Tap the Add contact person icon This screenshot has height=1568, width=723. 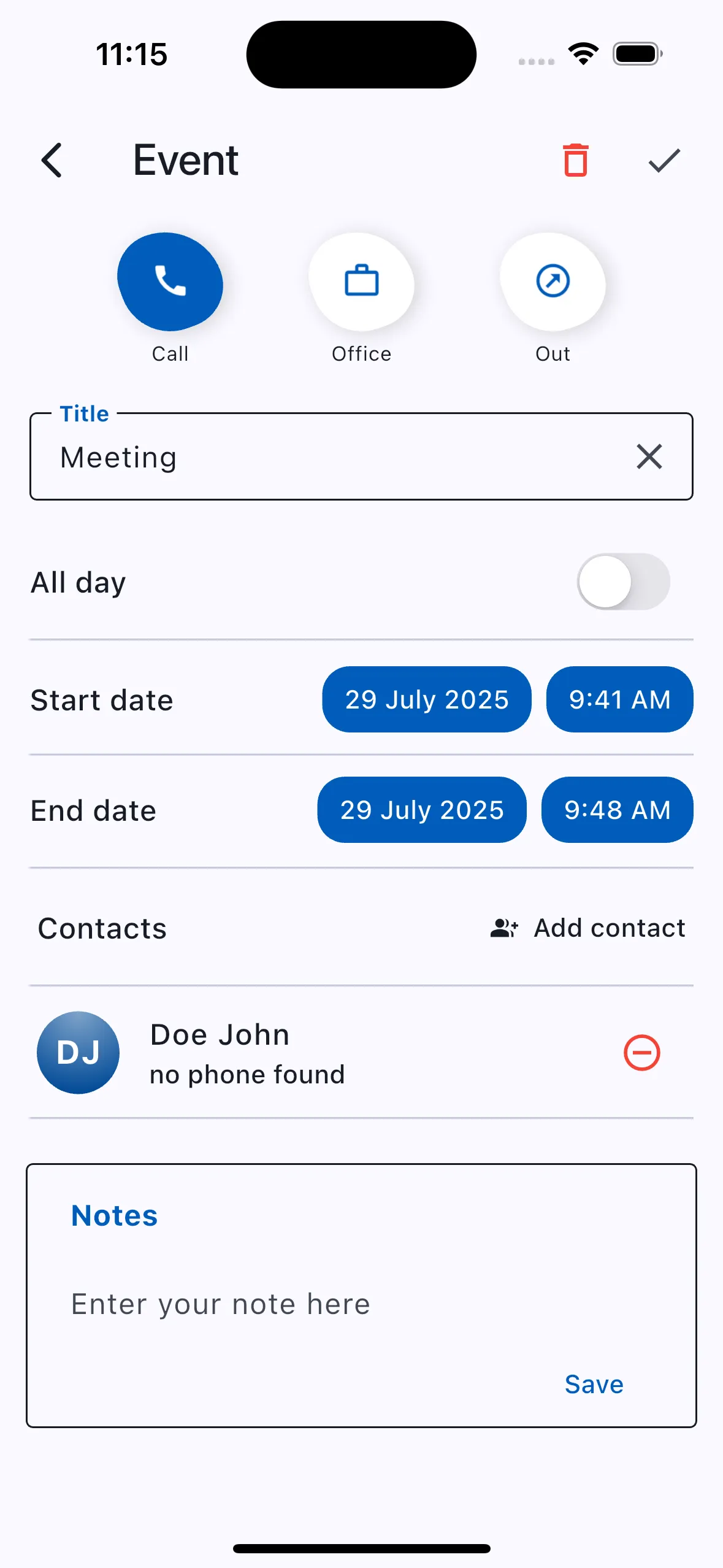coord(503,928)
